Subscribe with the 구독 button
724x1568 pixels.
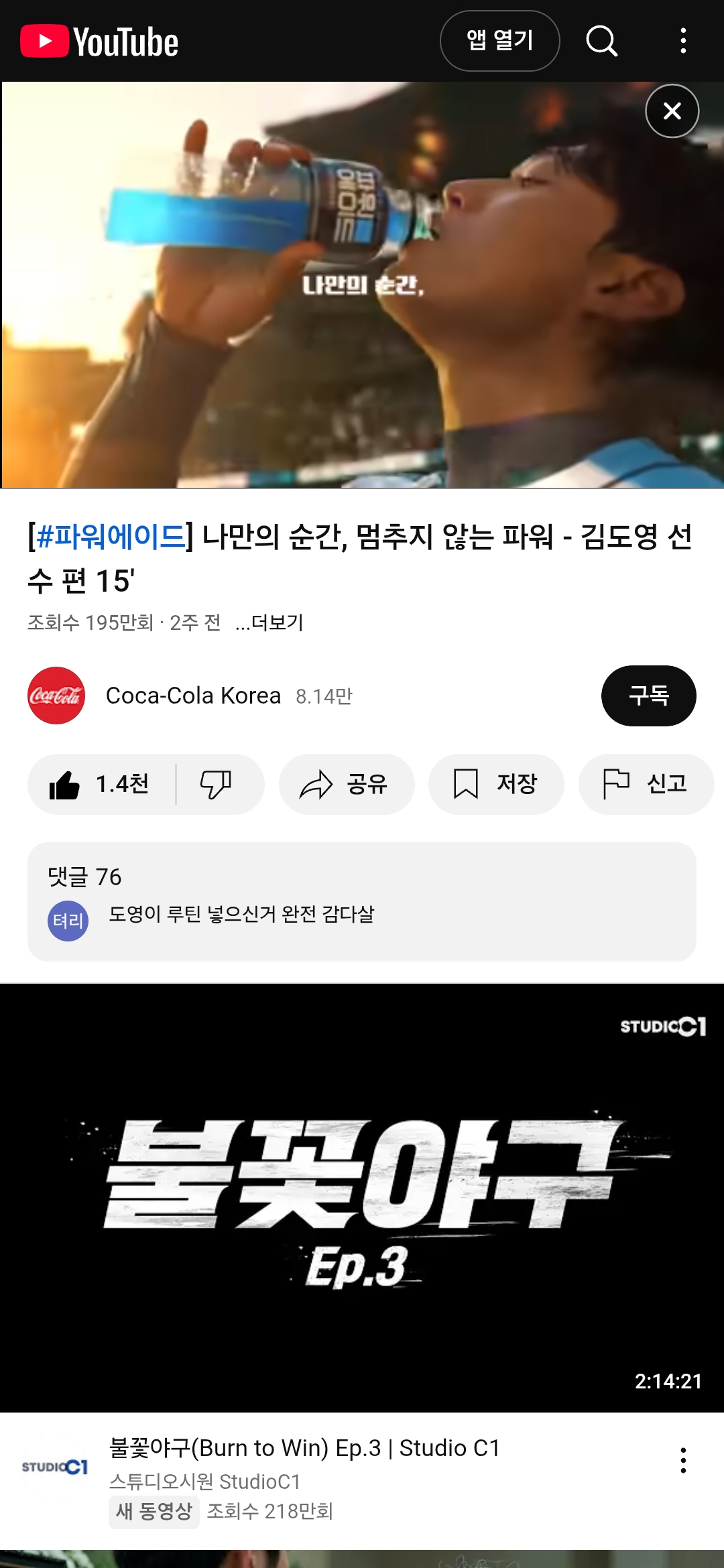tap(648, 696)
